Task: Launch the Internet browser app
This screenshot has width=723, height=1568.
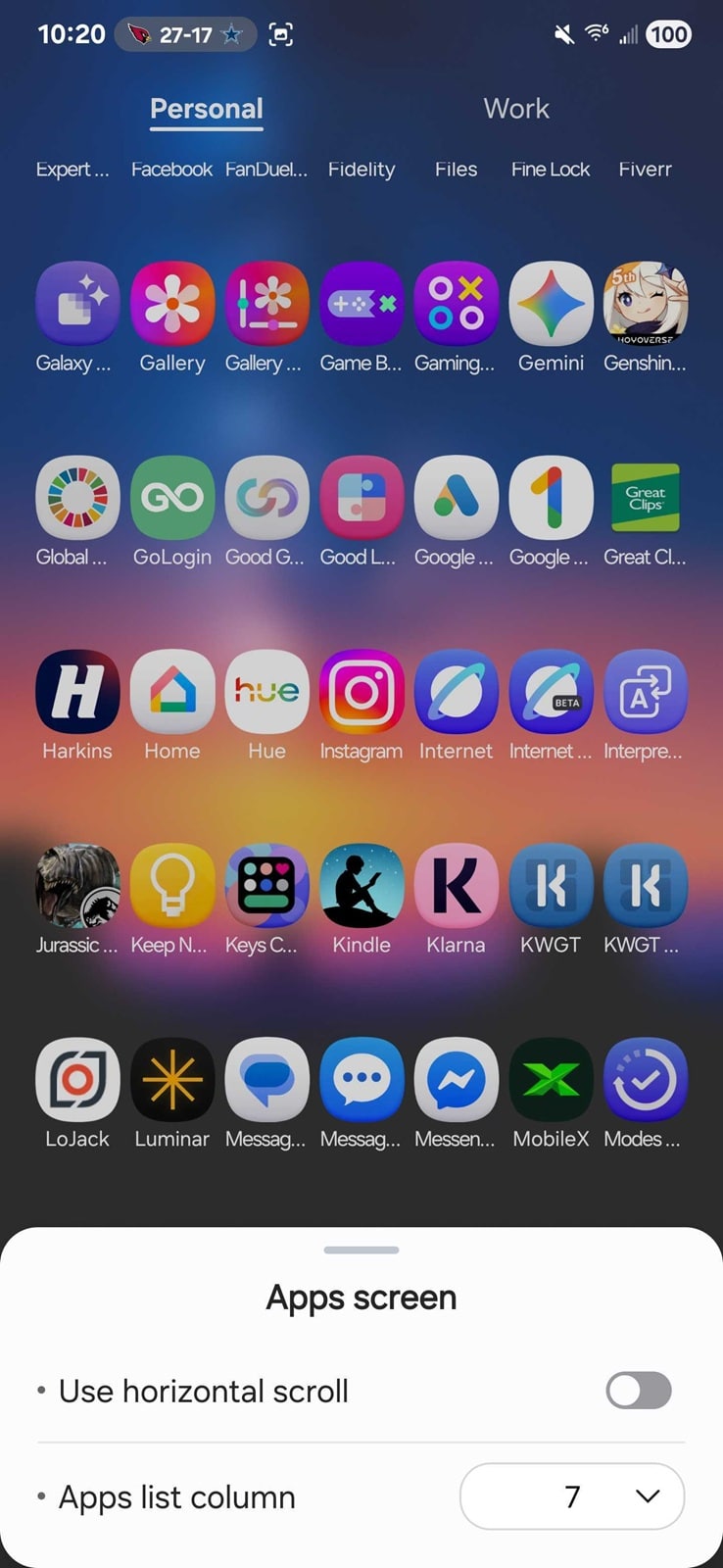Action: 456,691
